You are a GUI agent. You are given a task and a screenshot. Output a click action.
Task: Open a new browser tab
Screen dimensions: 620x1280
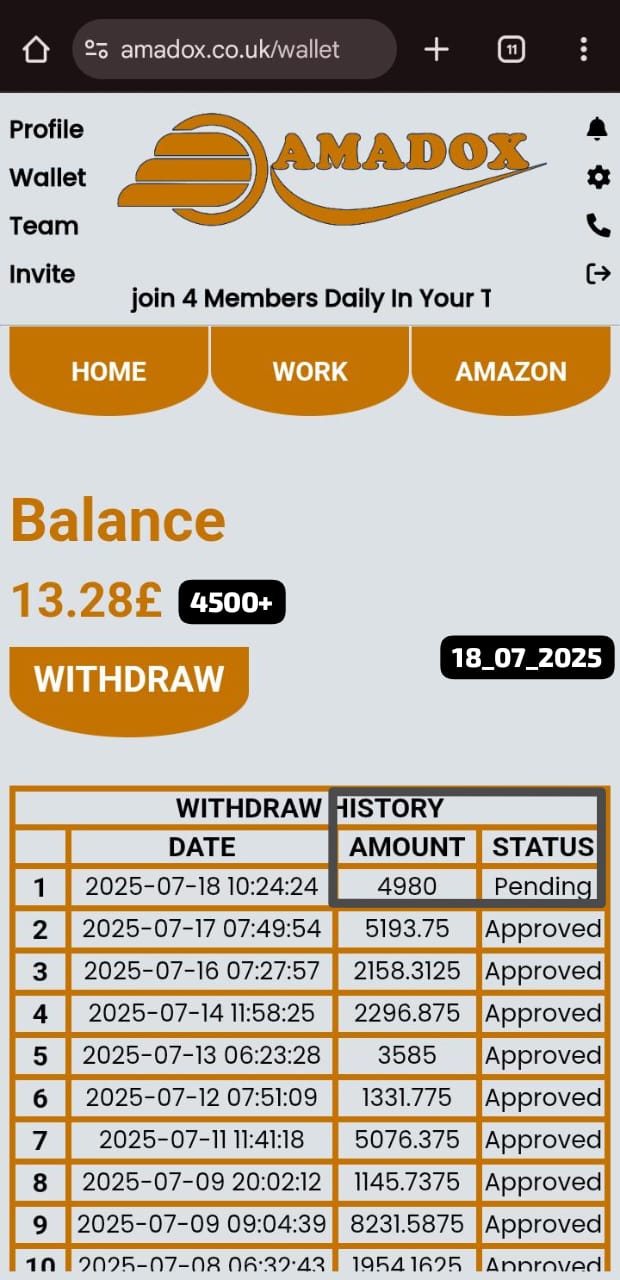coord(437,49)
